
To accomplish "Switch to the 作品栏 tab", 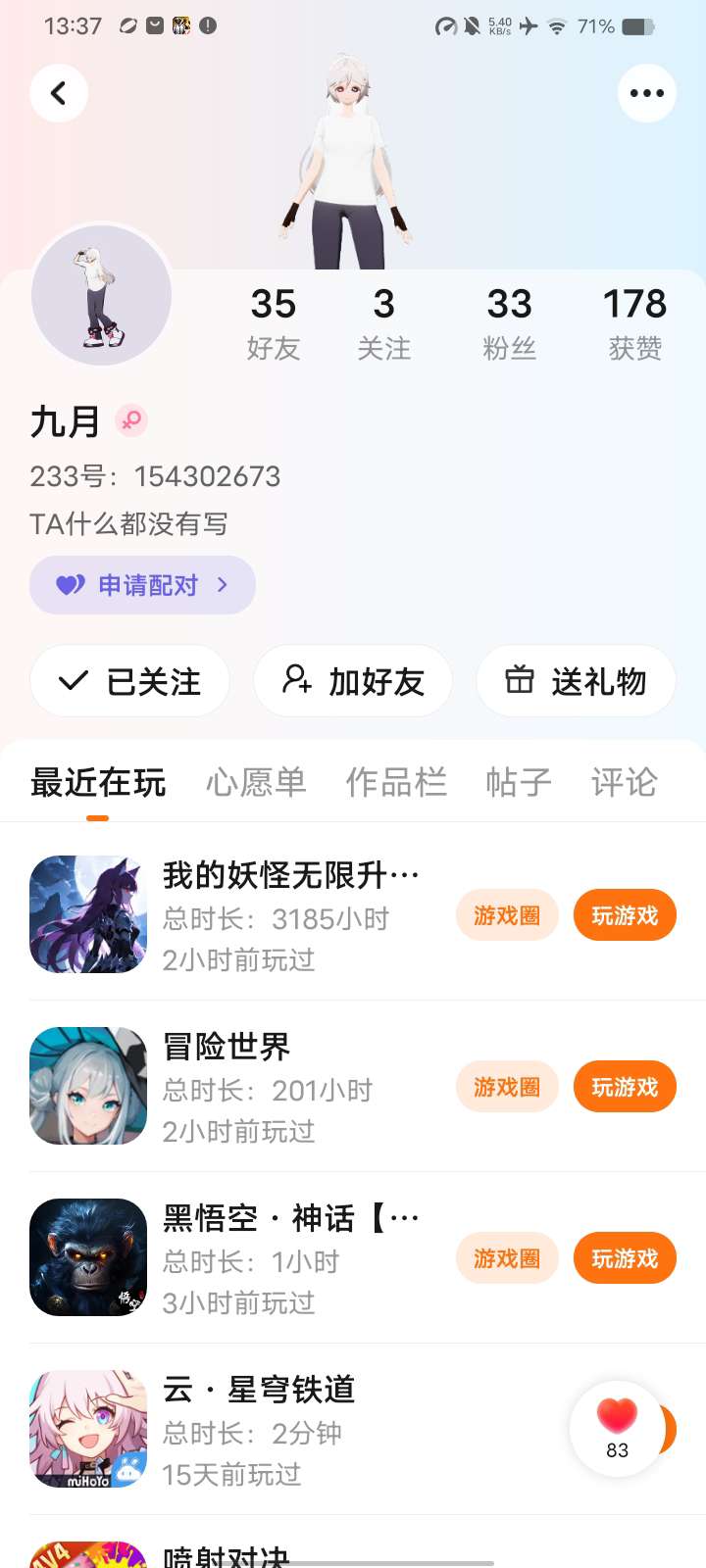I will pos(396,782).
